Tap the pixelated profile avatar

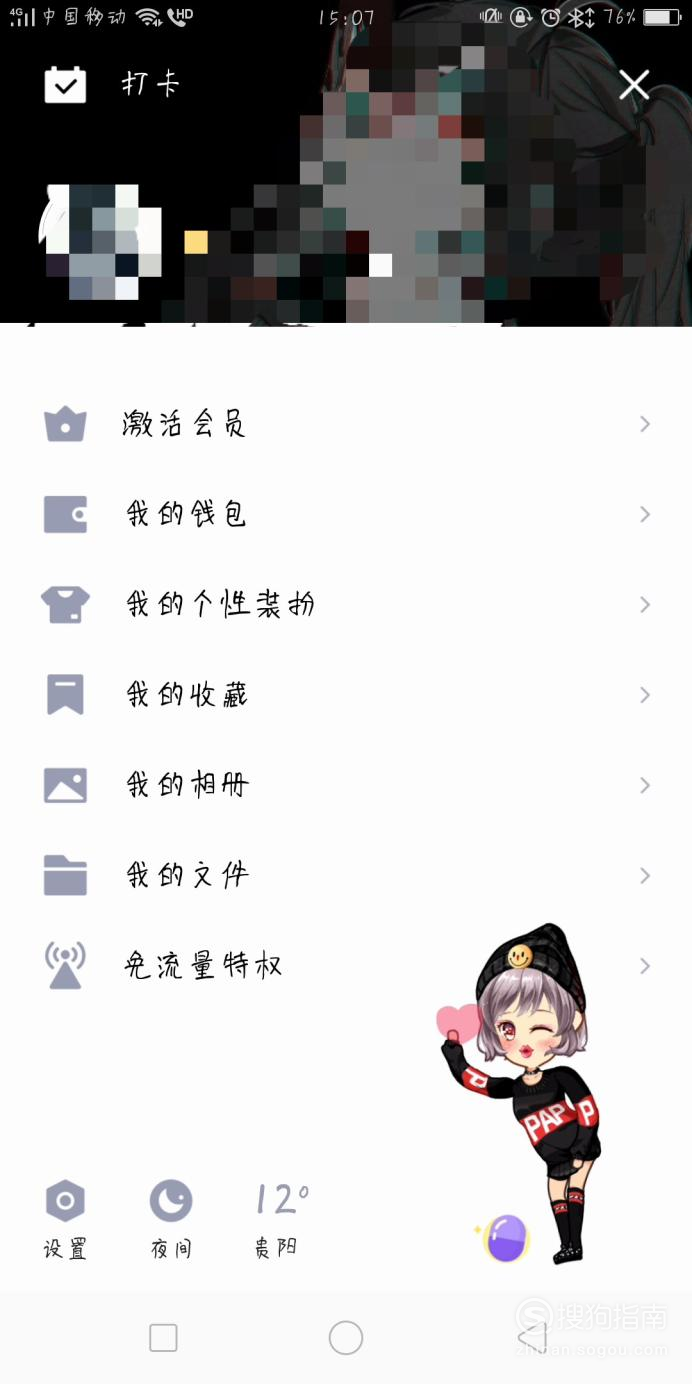click(100, 242)
